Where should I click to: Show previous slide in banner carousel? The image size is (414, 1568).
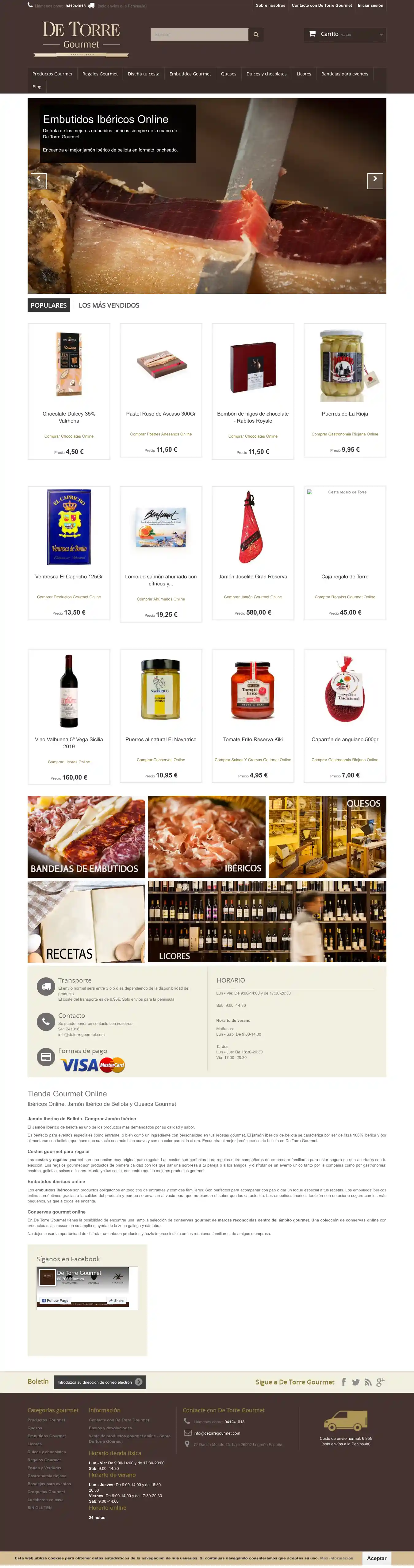(x=38, y=180)
